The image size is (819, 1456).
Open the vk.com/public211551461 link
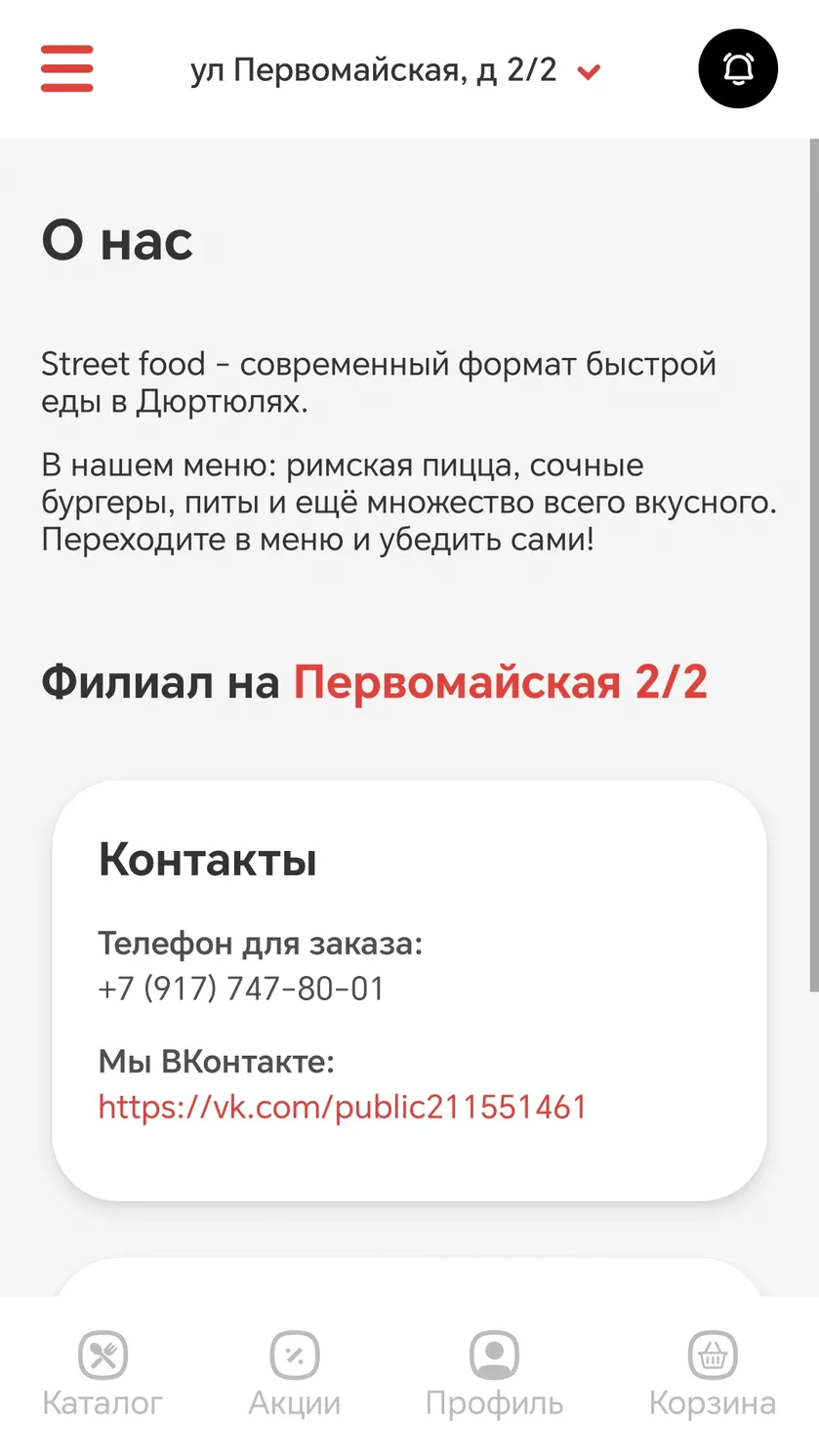pos(343,1107)
